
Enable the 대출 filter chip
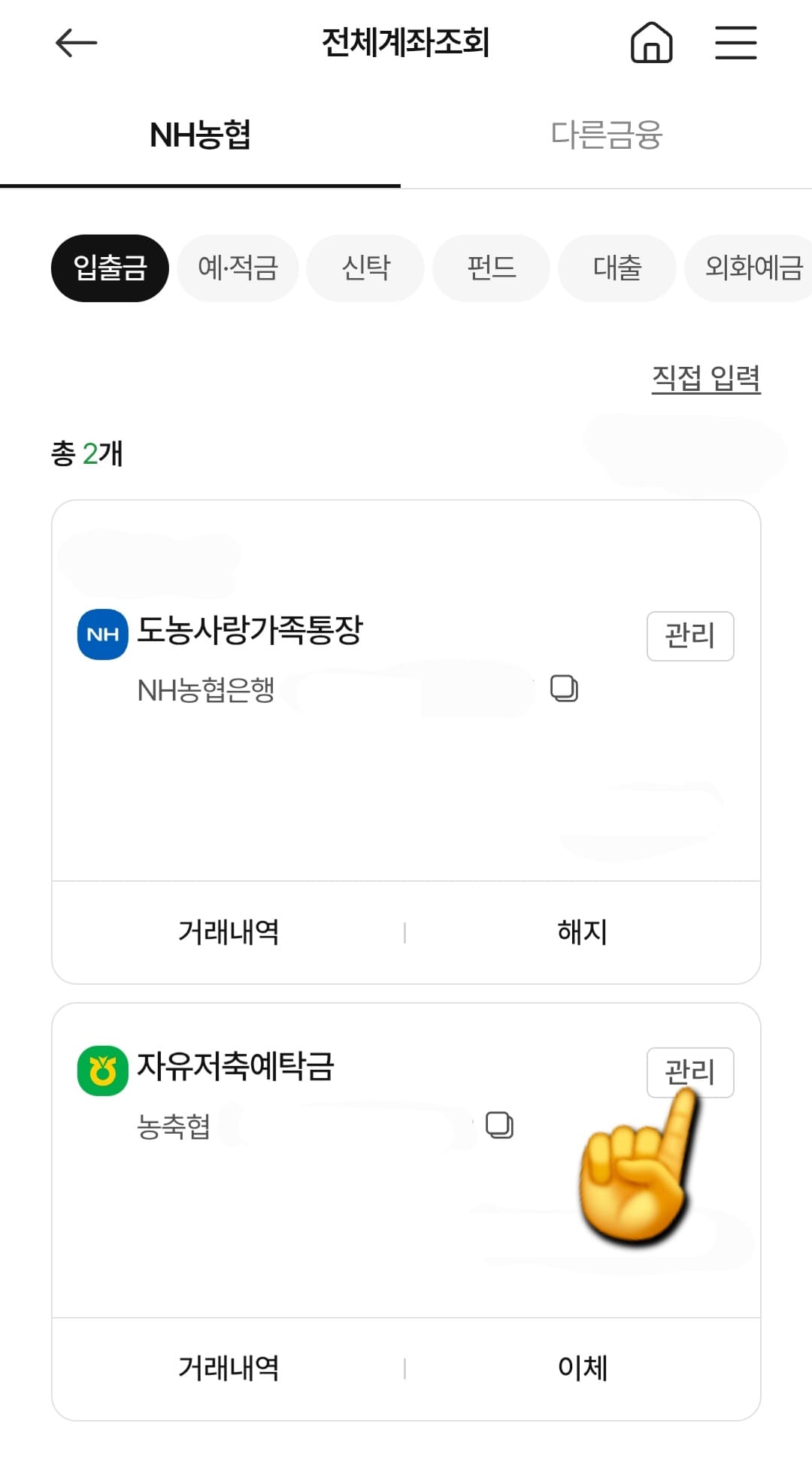pyautogui.click(x=617, y=268)
